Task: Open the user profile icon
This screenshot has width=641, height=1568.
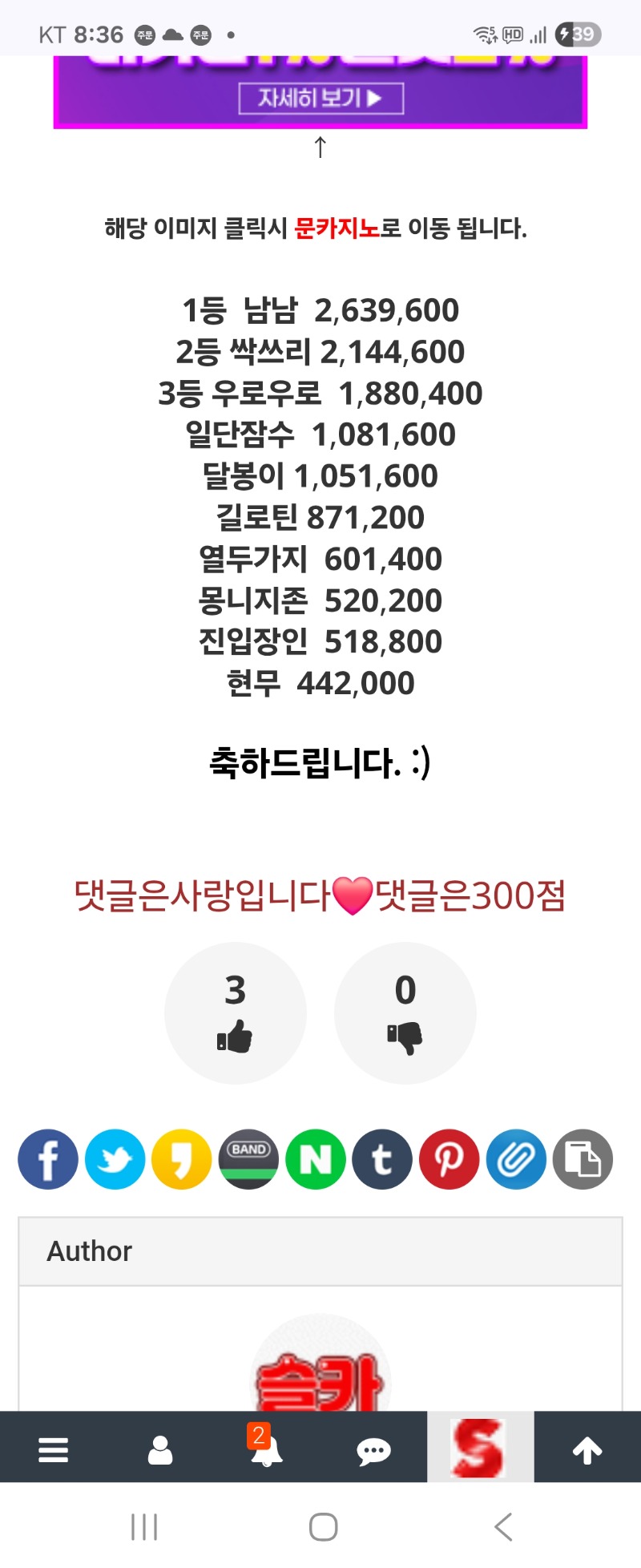Action: pyautogui.click(x=160, y=1449)
